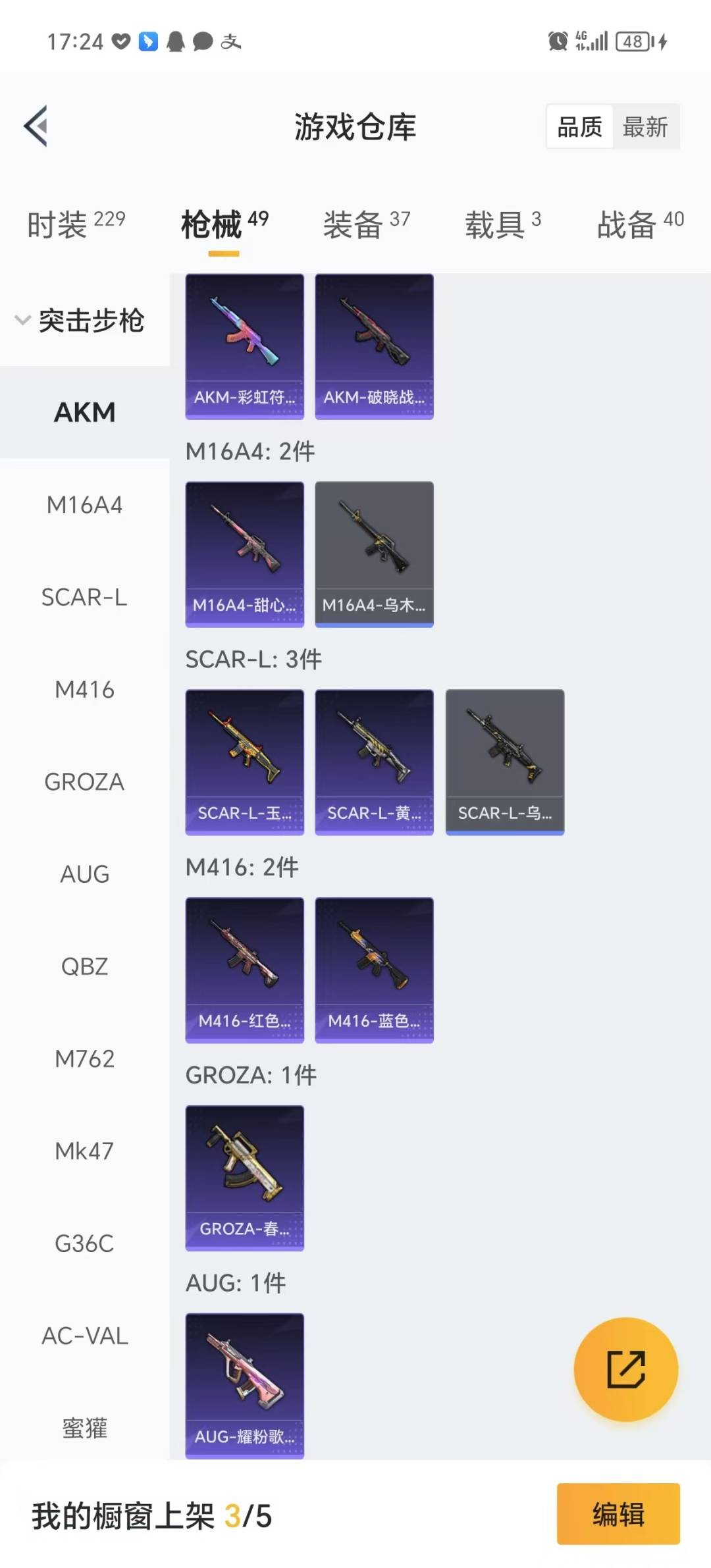Sort items by 品质
Screen dimensions: 711x1568
pos(579,126)
